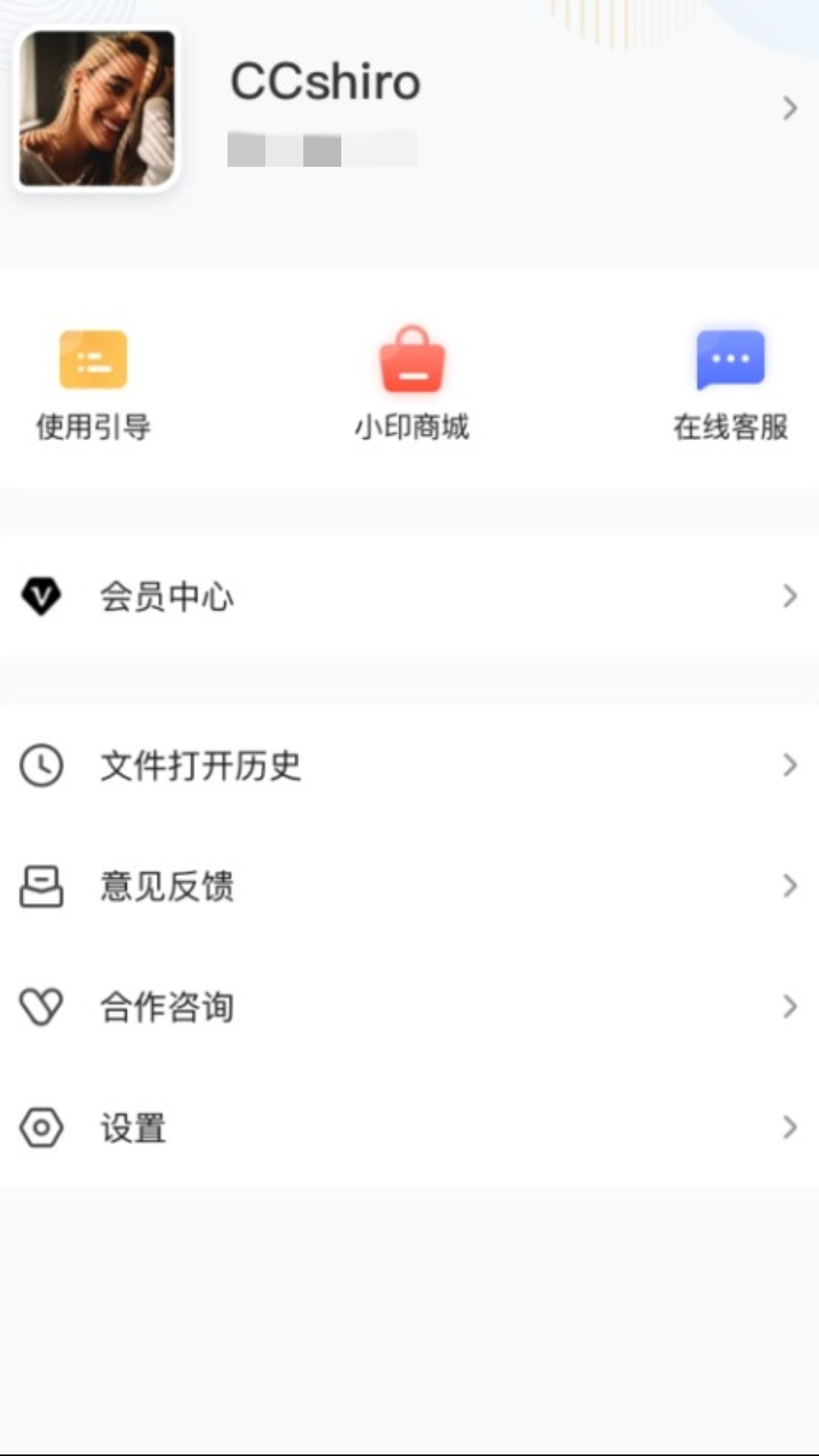Screen dimensions: 819x1456
Task: Open 会员中心 member center
Action: click(x=409, y=597)
